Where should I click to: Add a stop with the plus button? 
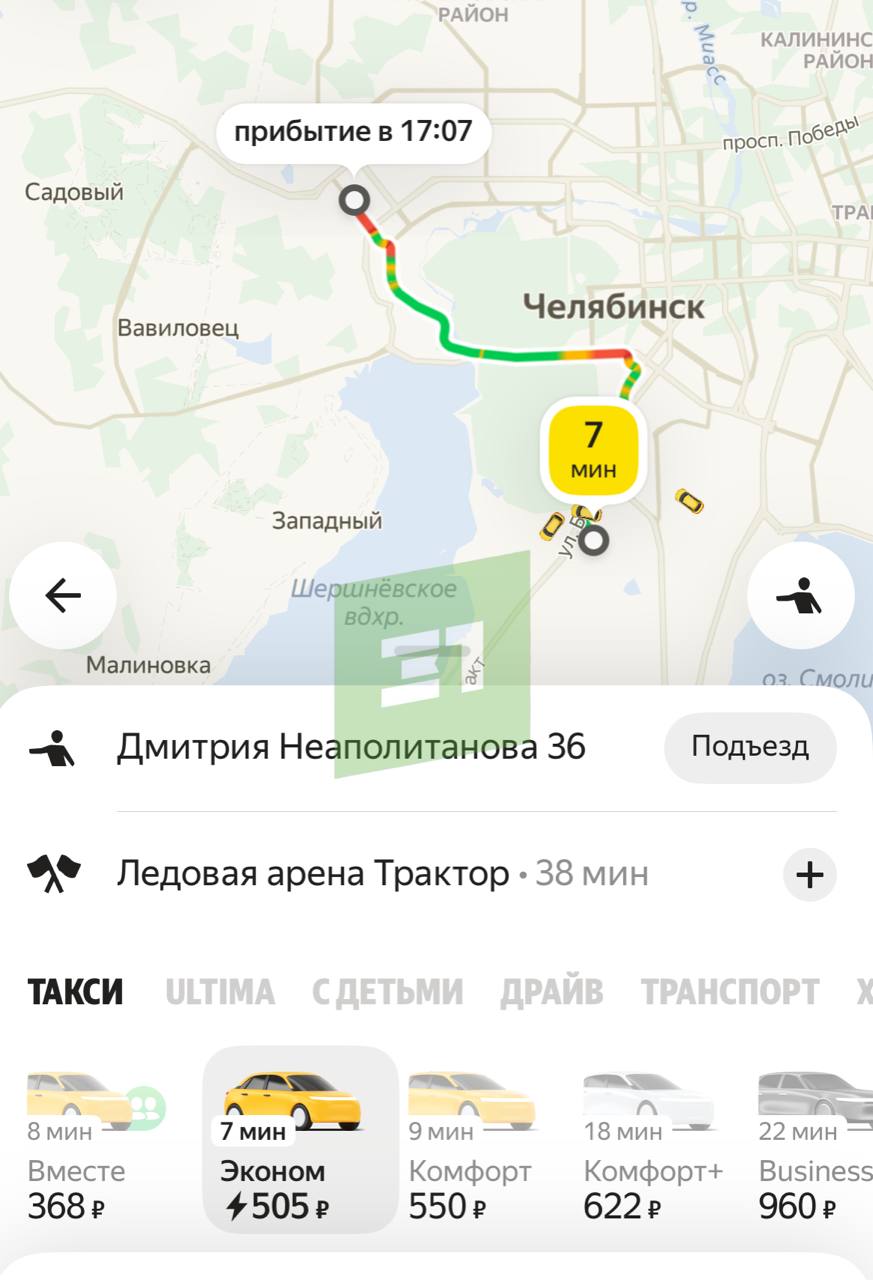point(810,873)
